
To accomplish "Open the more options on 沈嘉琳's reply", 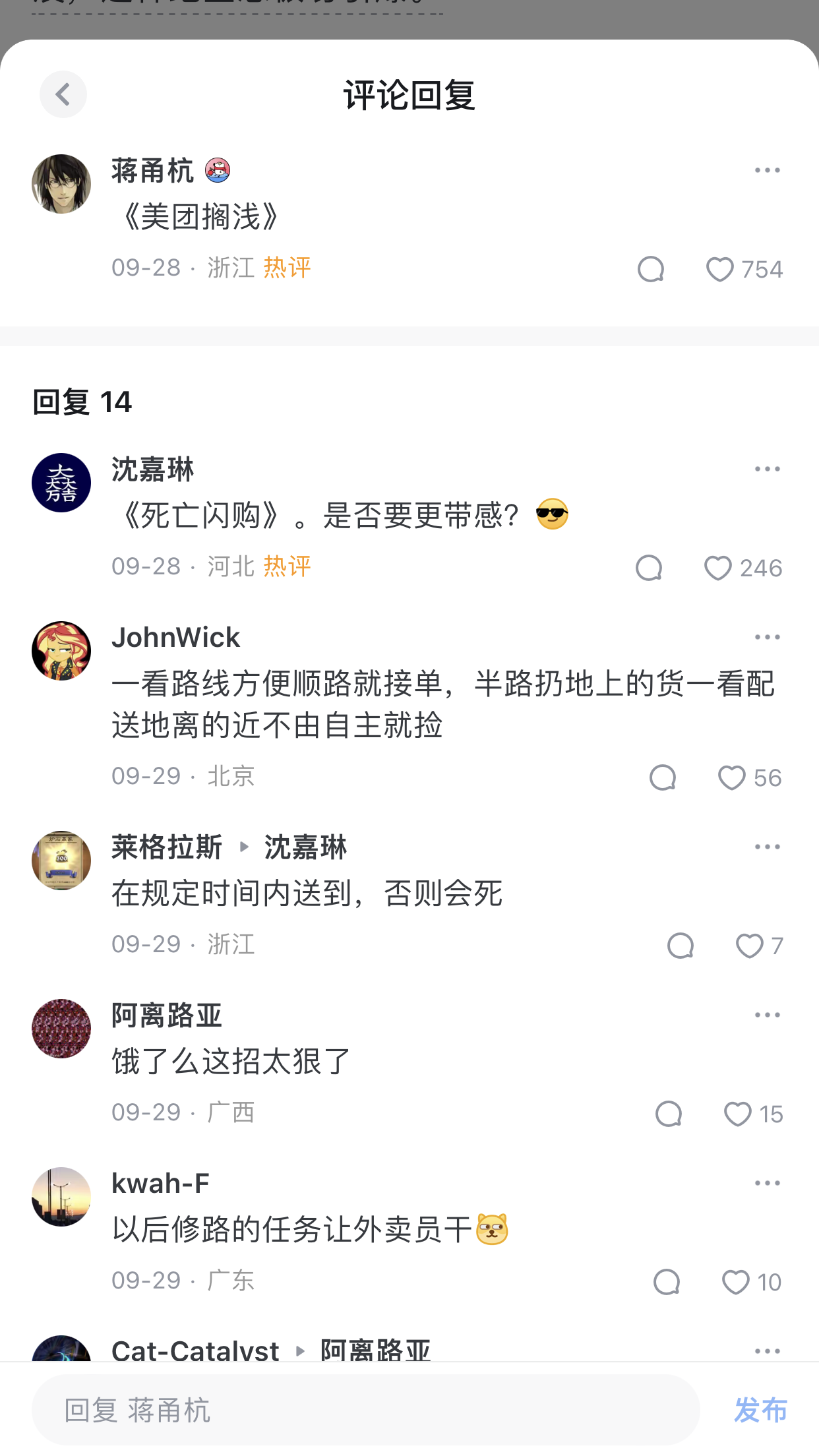I will point(767,469).
